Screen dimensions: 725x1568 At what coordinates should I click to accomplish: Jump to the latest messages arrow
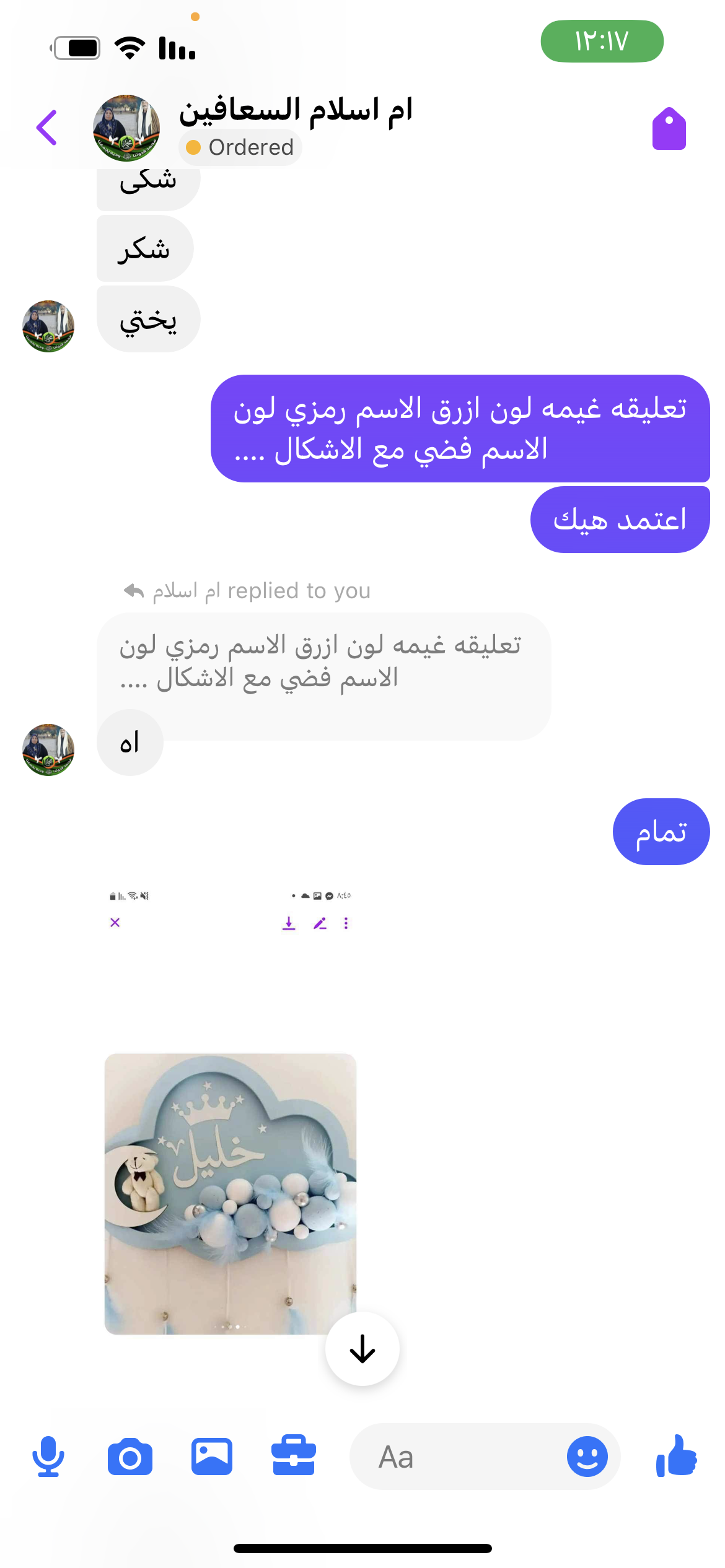tap(362, 1349)
